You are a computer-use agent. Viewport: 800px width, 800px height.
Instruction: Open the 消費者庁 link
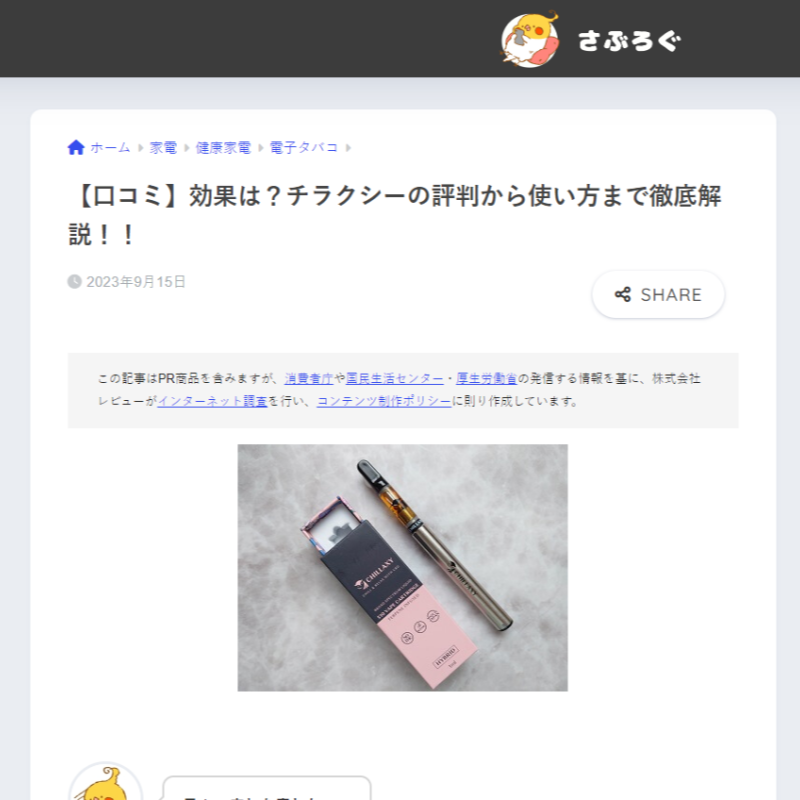(309, 379)
